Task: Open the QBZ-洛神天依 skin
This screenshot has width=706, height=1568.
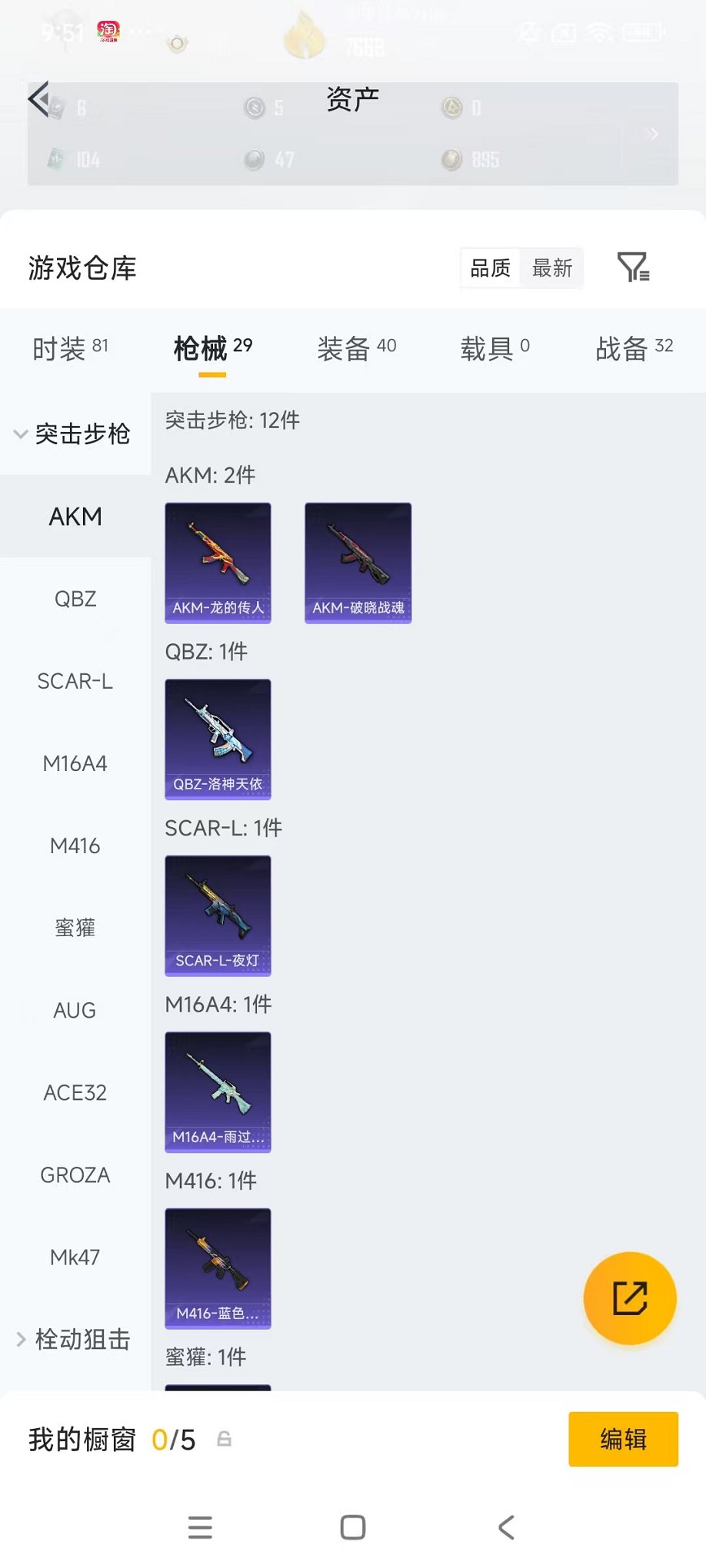Action: click(218, 739)
